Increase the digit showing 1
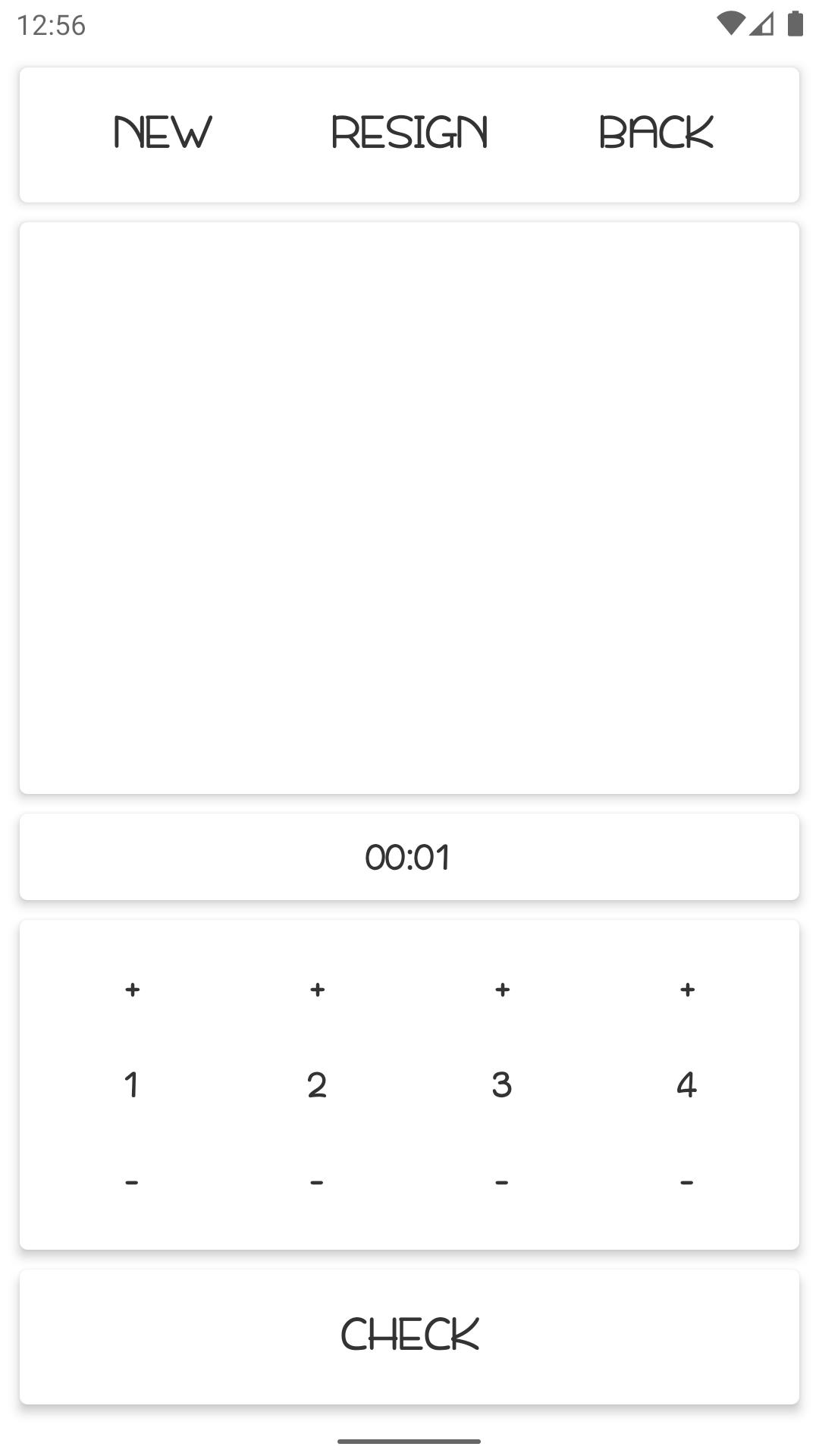This screenshot has height=1456, width=819. 132,990
